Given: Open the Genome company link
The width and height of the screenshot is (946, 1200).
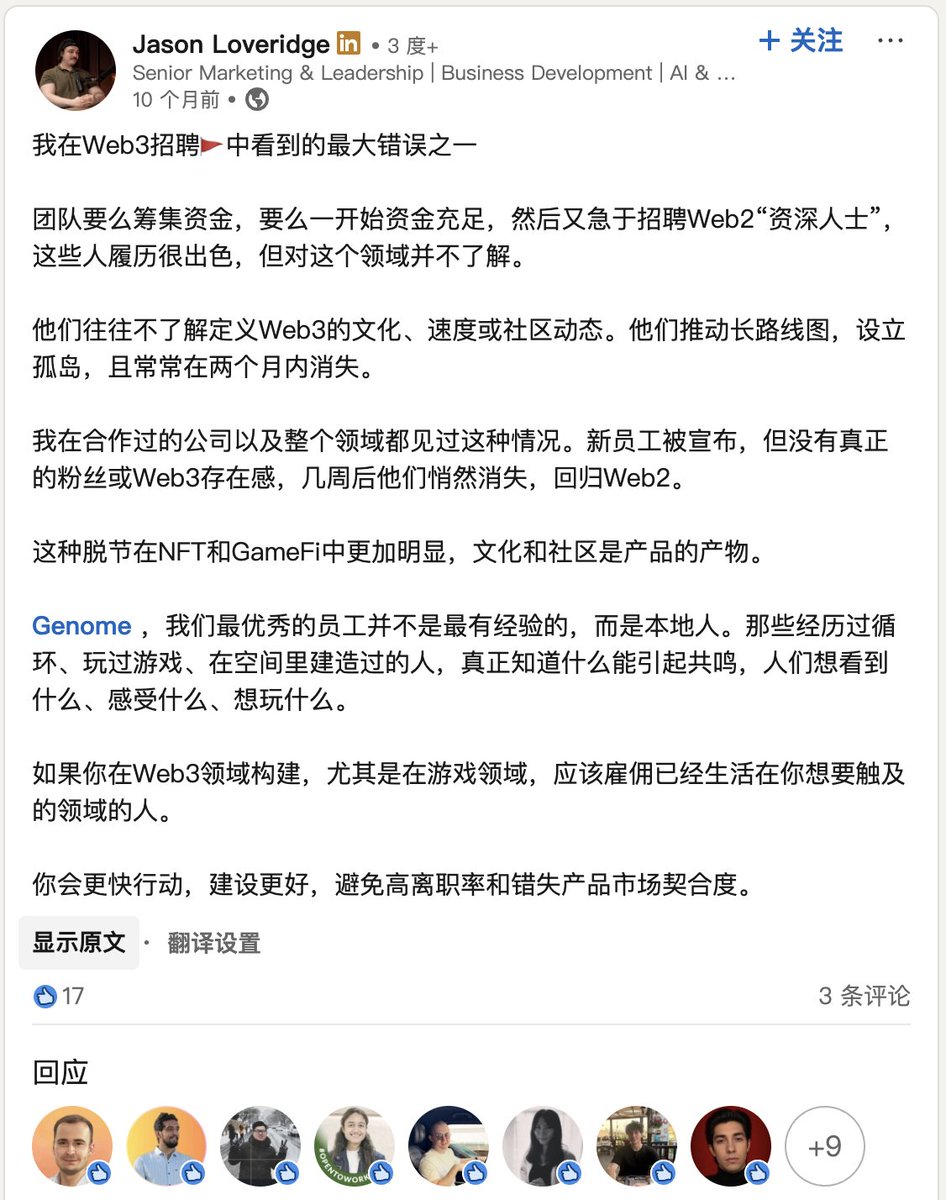Looking at the screenshot, I should 82,626.
